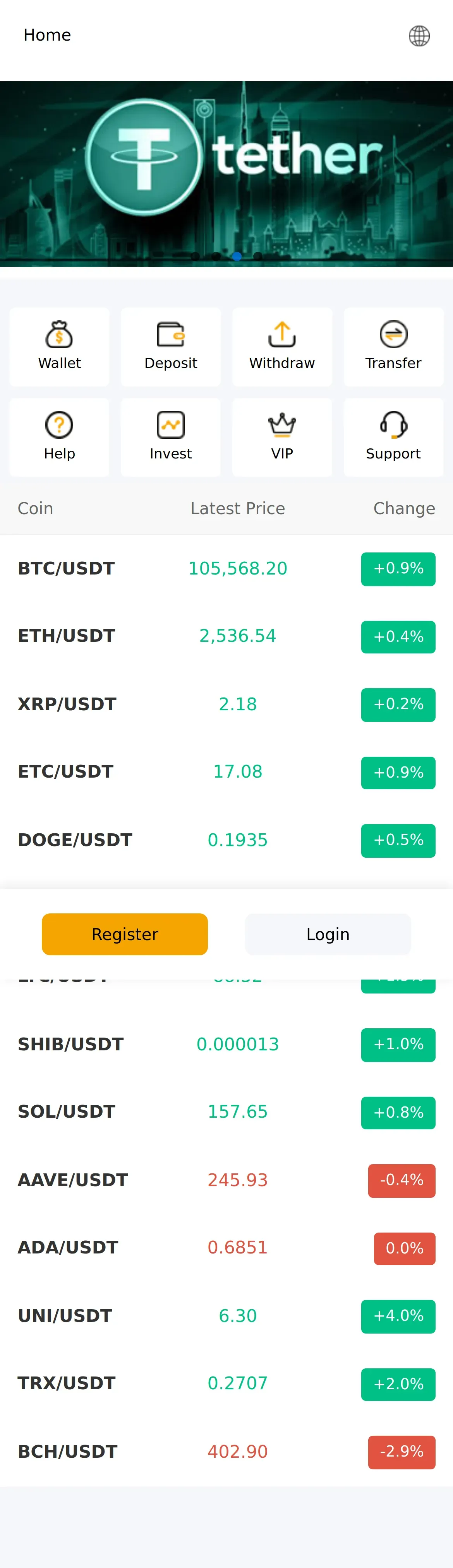The width and height of the screenshot is (453, 1568).
Task: Open the Help section
Action: 60,437
